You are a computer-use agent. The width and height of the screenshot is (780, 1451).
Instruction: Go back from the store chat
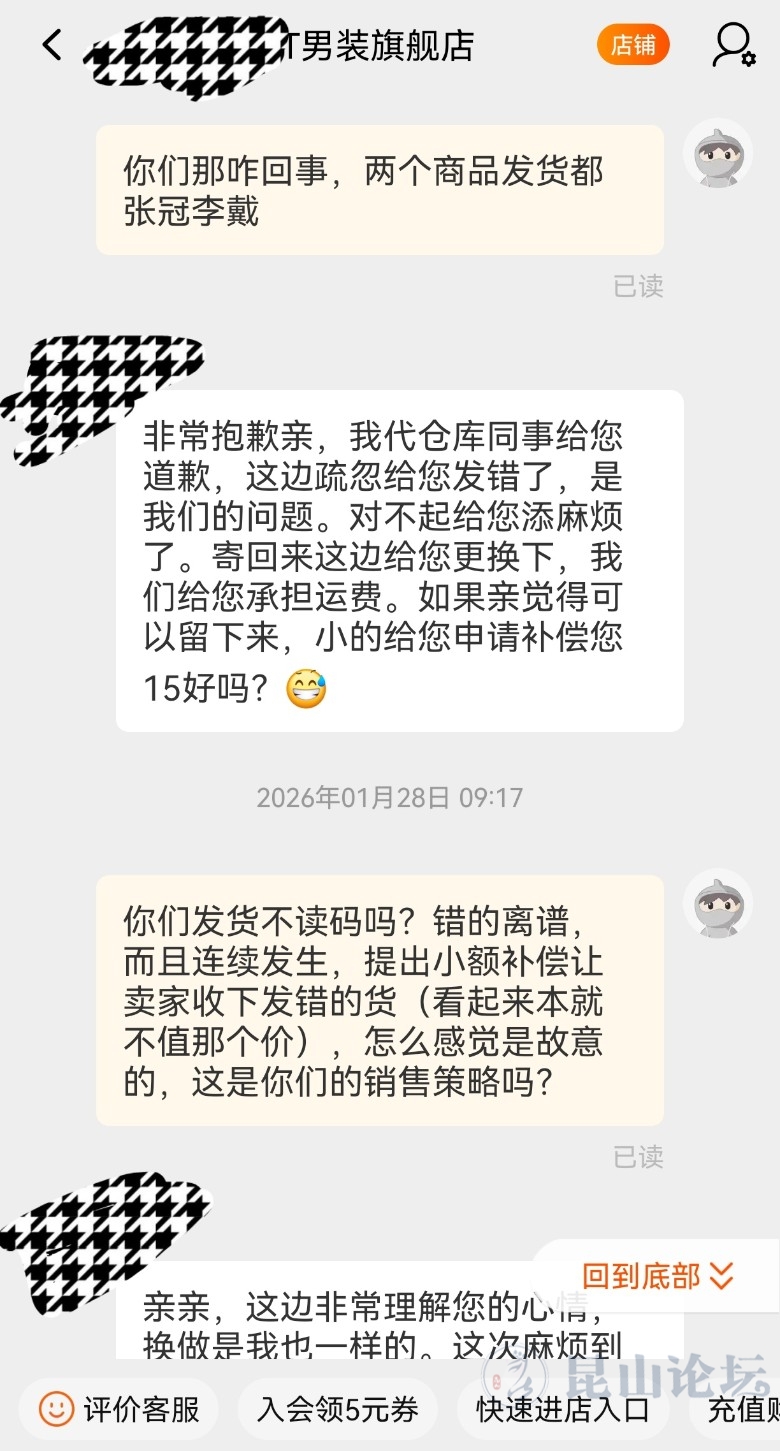click(x=52, y=45)
